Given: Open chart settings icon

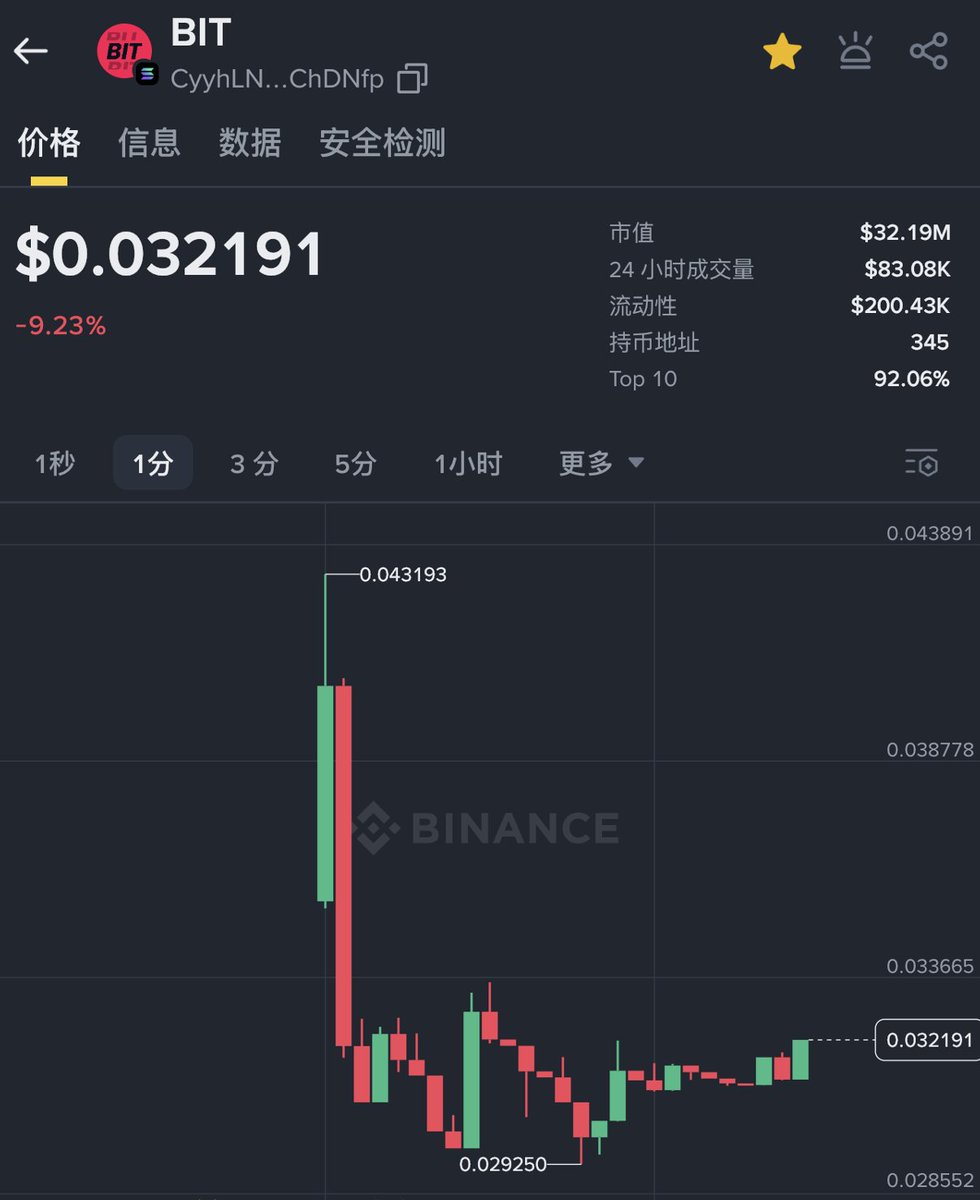Looking at the screenshot, I should pos(921,462).
